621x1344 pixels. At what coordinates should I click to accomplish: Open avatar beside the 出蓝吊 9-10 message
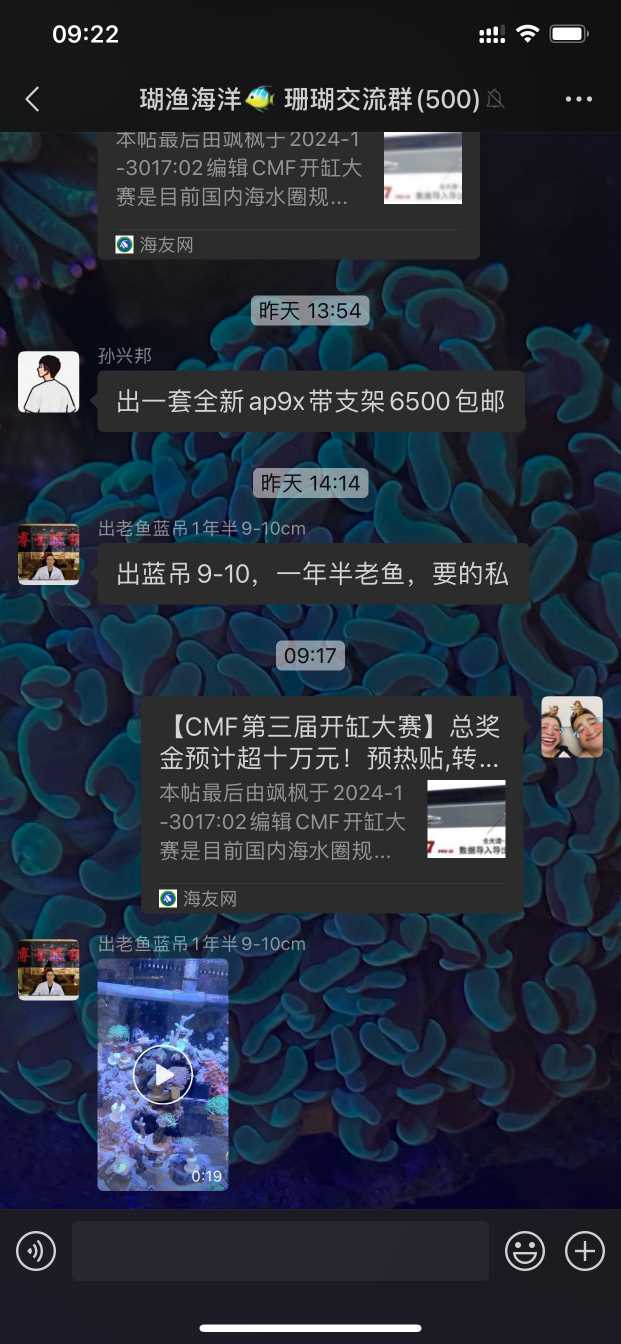point(49,554)
